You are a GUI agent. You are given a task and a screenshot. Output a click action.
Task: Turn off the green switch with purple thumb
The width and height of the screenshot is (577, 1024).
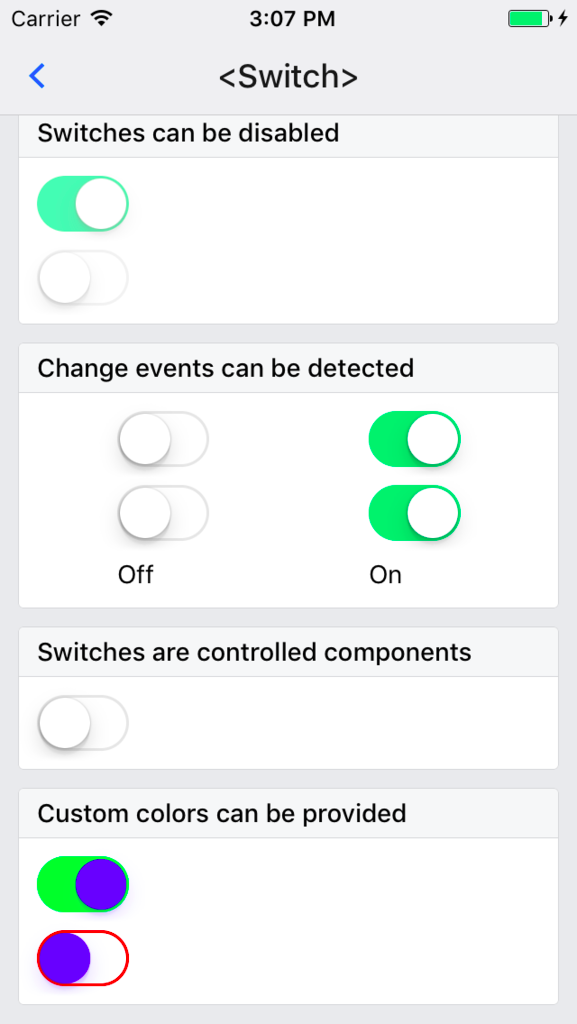coord(83,884)
